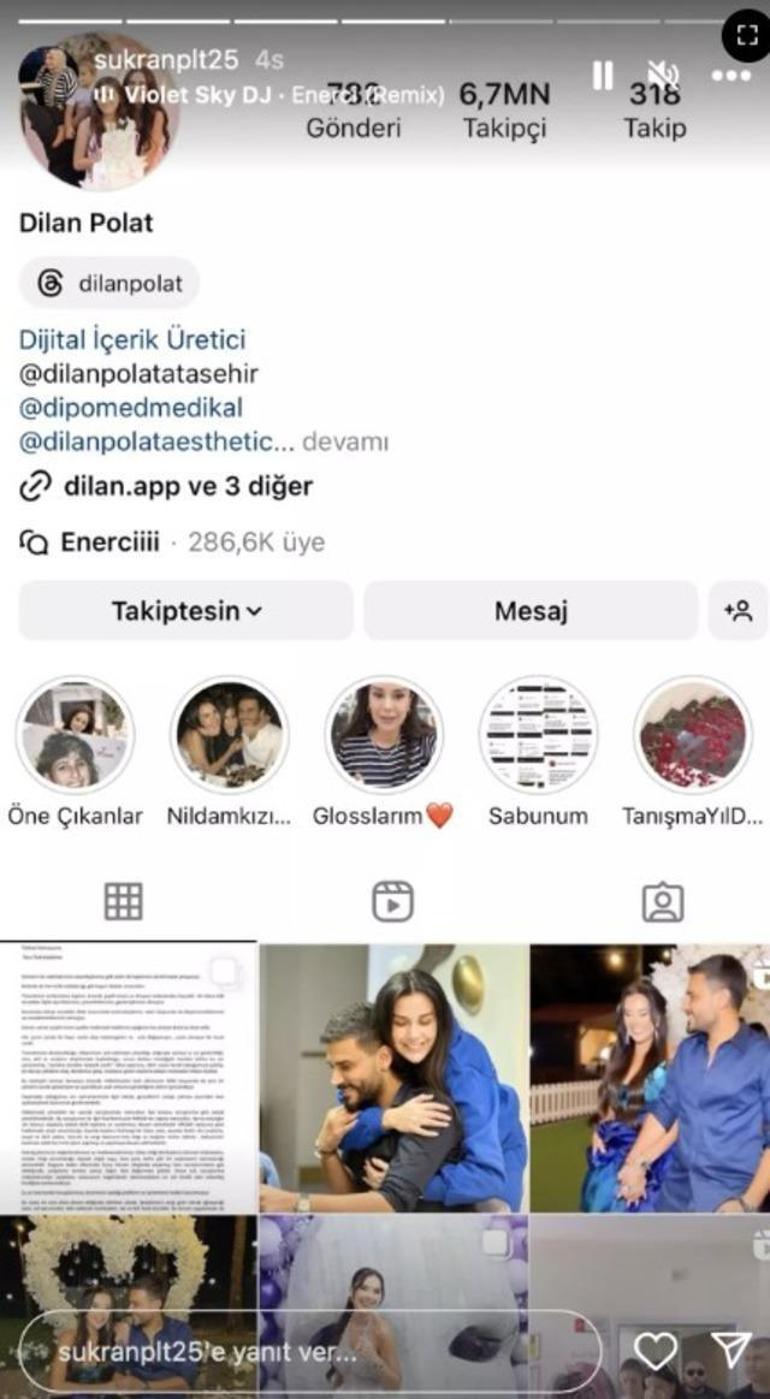The width and height of the screenshot is (770, 1399).
Task: Pause the story playback
Action: coord(602,76)
